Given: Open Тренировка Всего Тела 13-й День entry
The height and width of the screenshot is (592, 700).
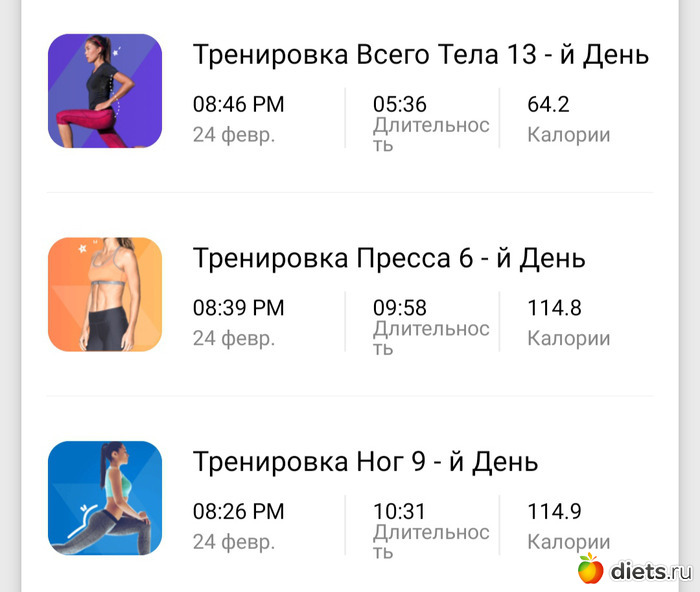Looking at the screenshot, I should [x=420, y=55].
